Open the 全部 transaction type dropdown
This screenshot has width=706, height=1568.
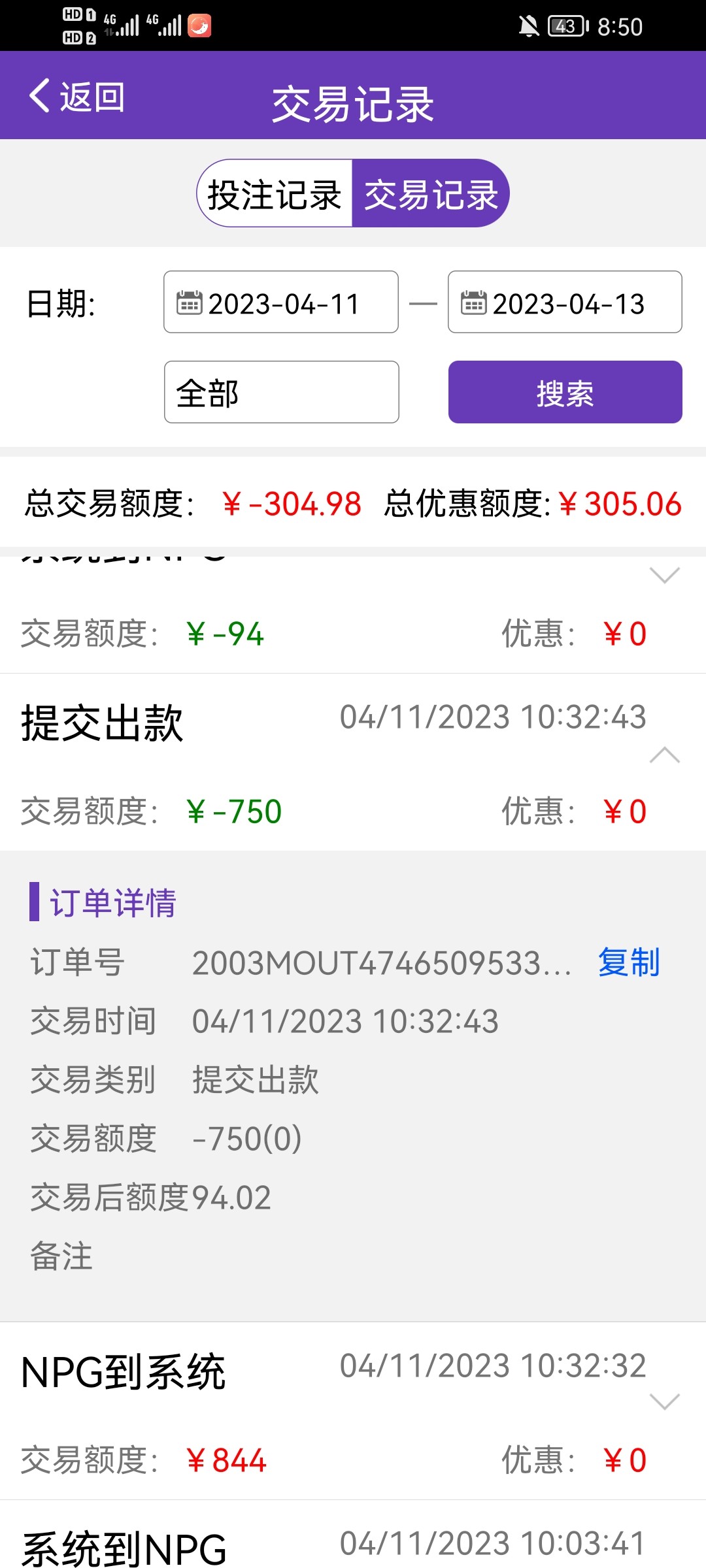click(281, 393)
